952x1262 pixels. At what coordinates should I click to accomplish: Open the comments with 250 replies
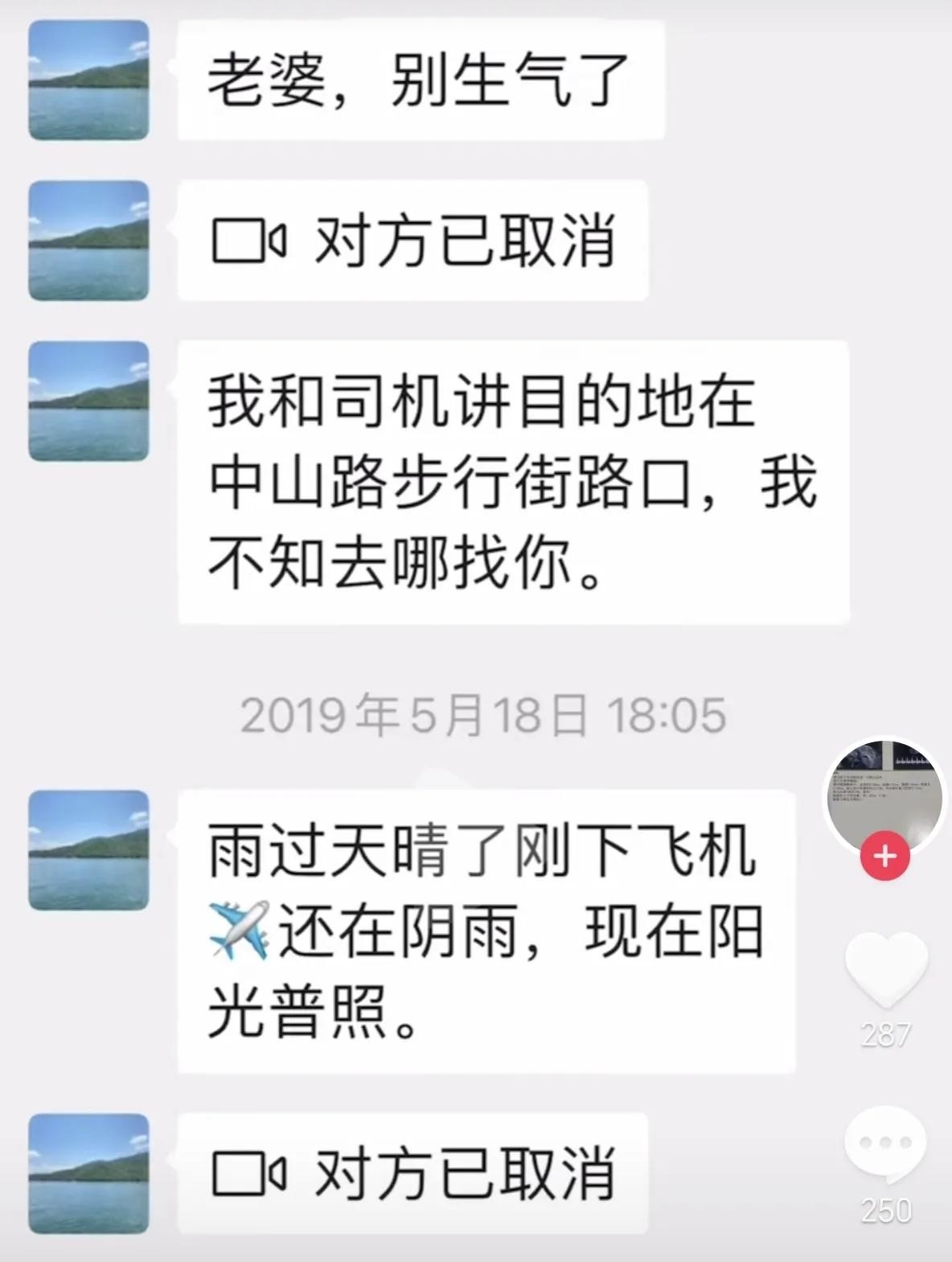(x=886, y=1145)
